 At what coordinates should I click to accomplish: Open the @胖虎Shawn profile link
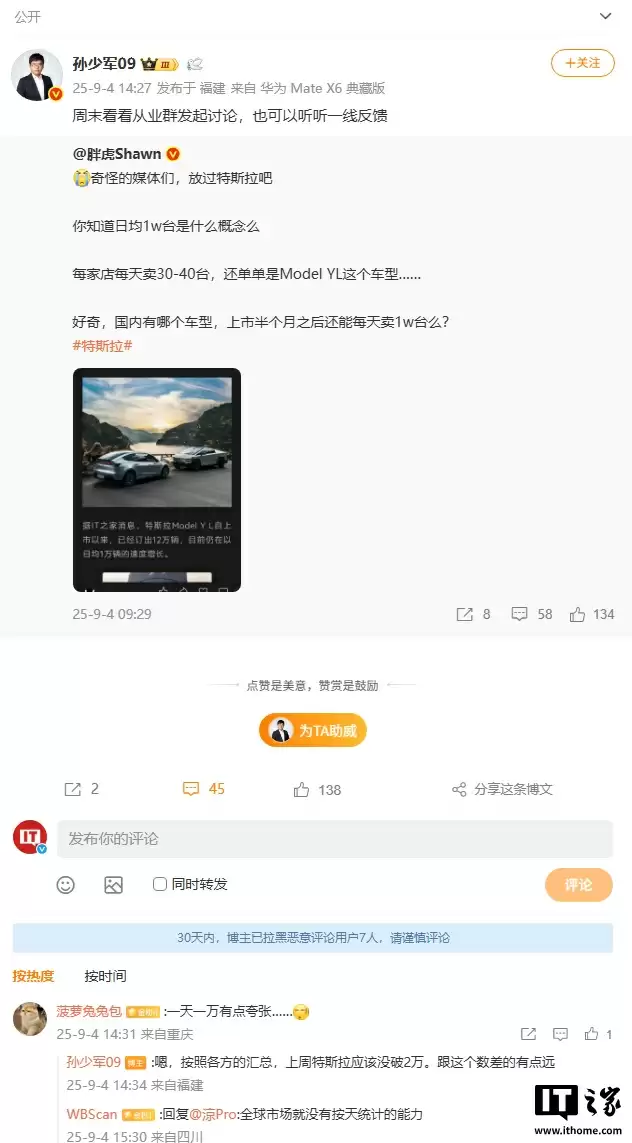117,154
